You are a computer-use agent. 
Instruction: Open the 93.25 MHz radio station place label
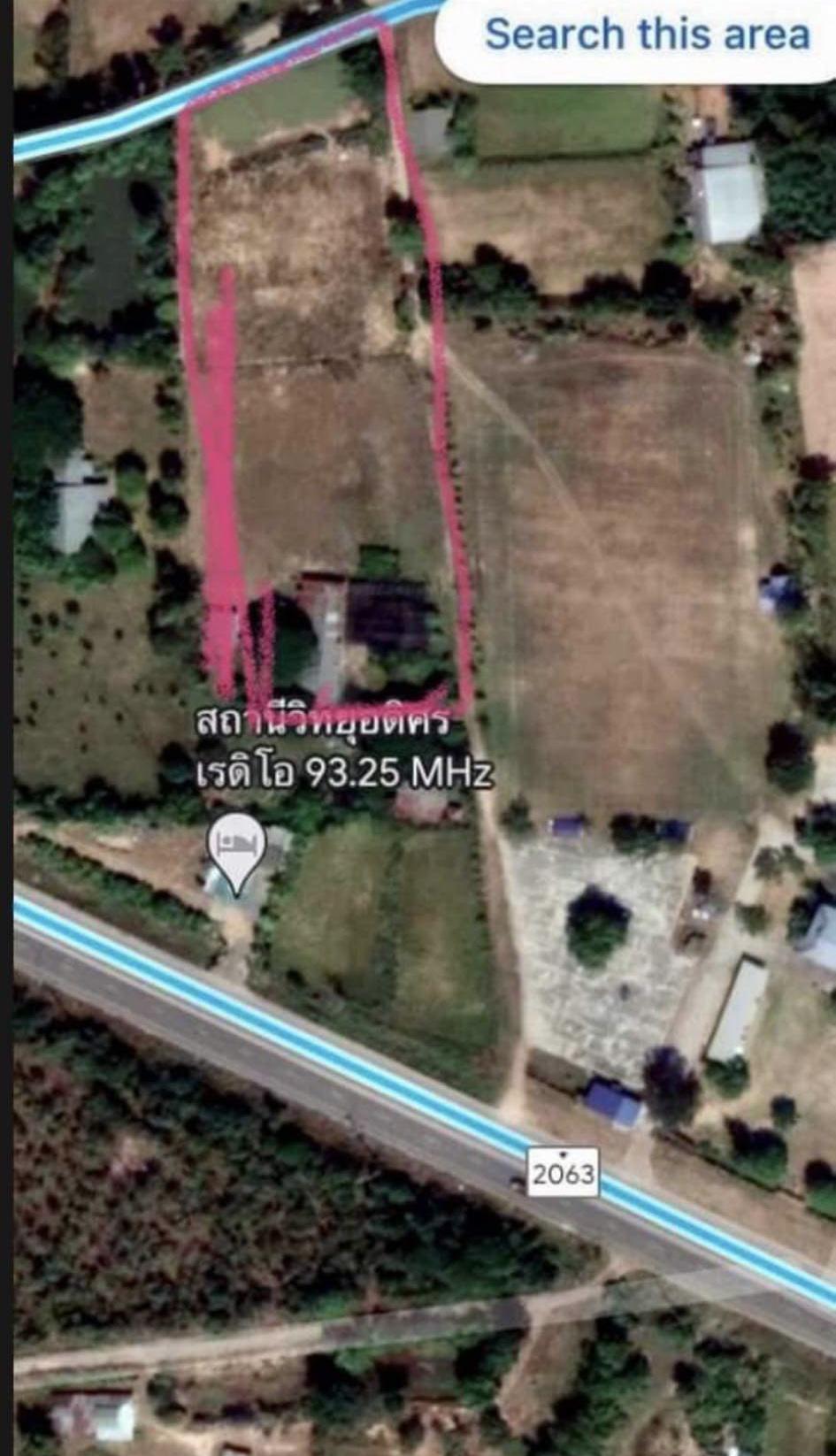tap(342, 748)
